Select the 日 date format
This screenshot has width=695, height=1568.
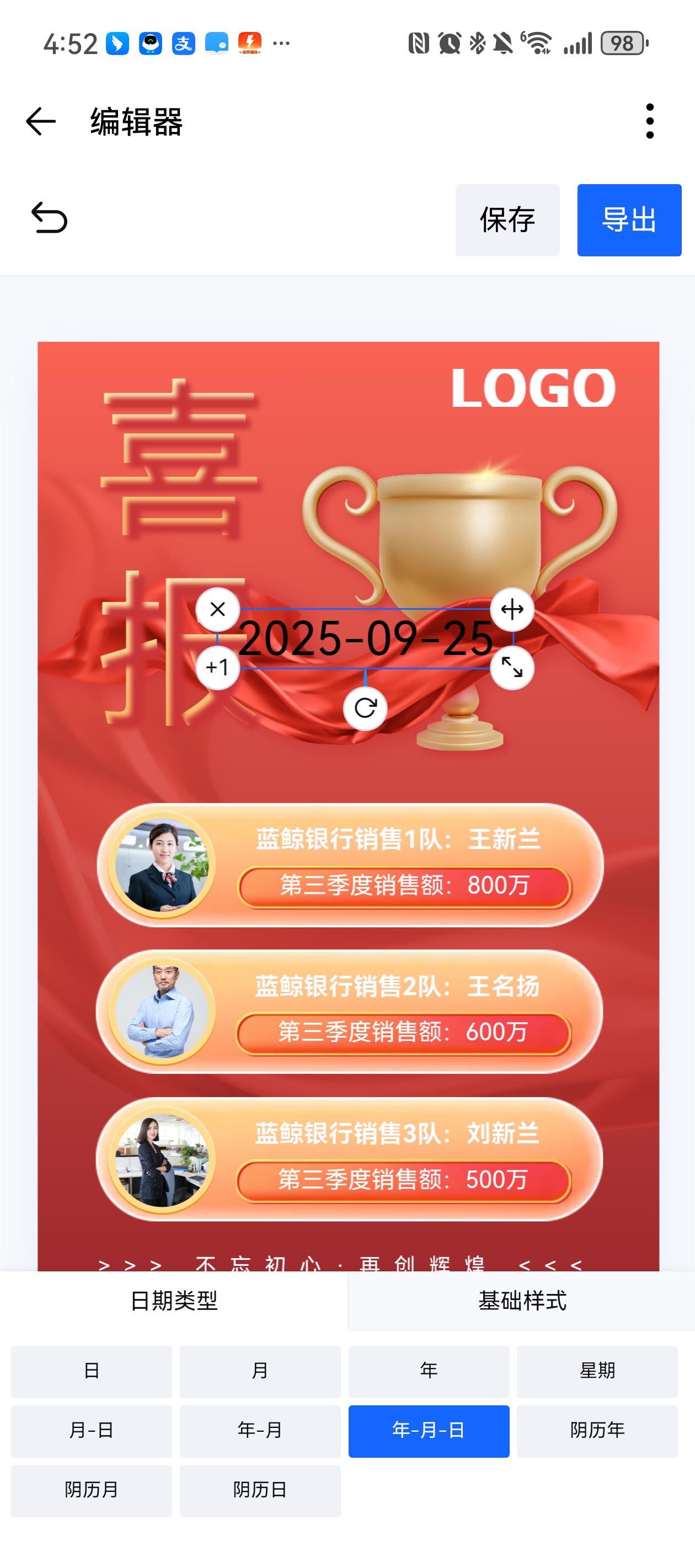(92, 1371)
